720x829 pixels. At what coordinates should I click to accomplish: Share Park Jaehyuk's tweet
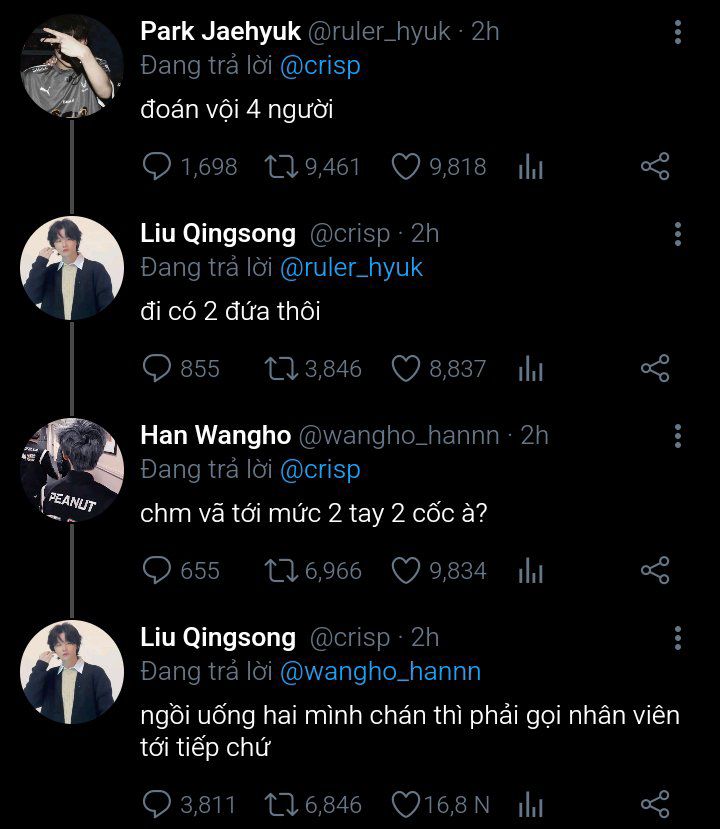pos(654,167)
